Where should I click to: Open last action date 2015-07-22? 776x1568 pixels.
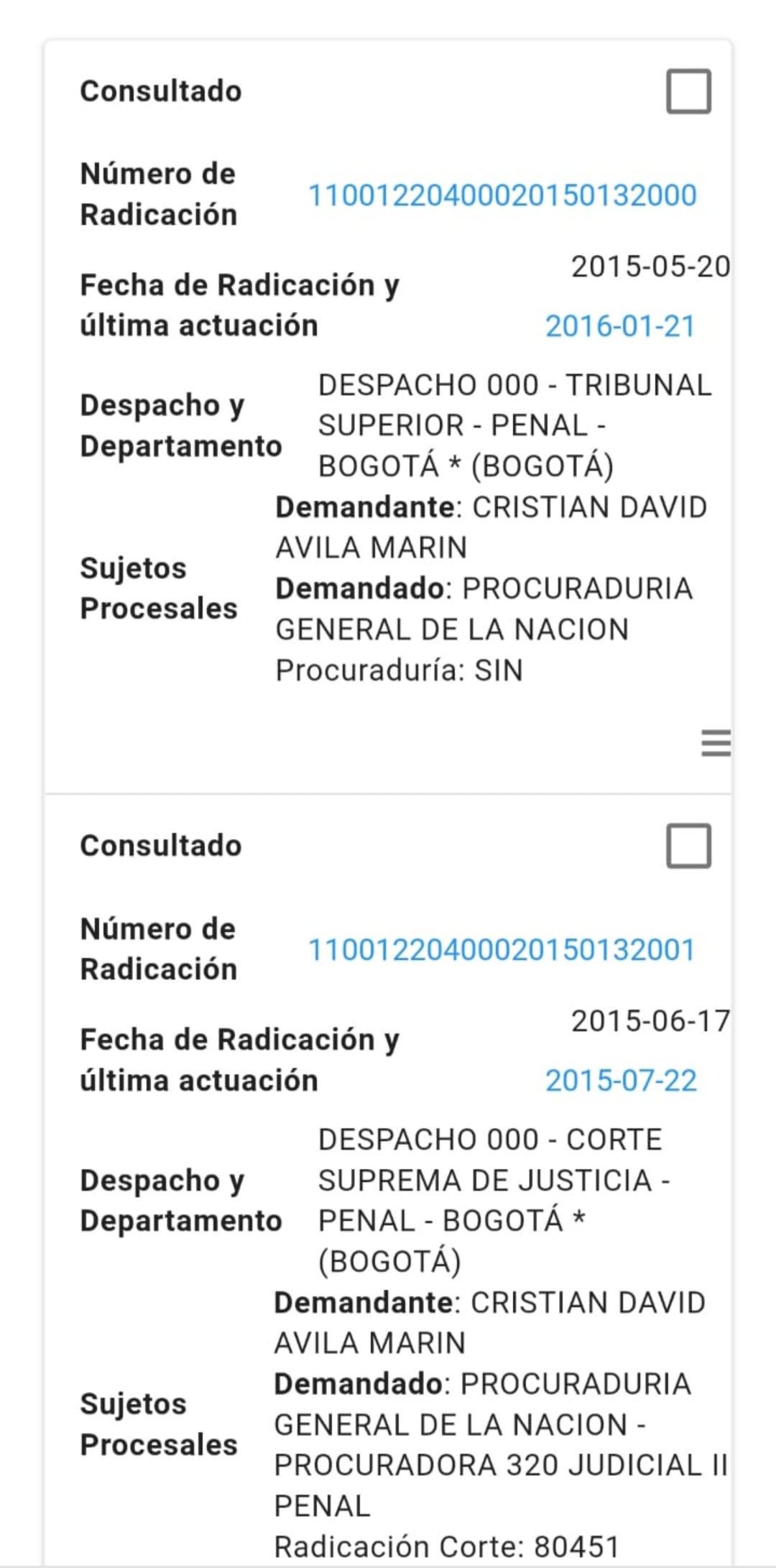click(621, 1081)
